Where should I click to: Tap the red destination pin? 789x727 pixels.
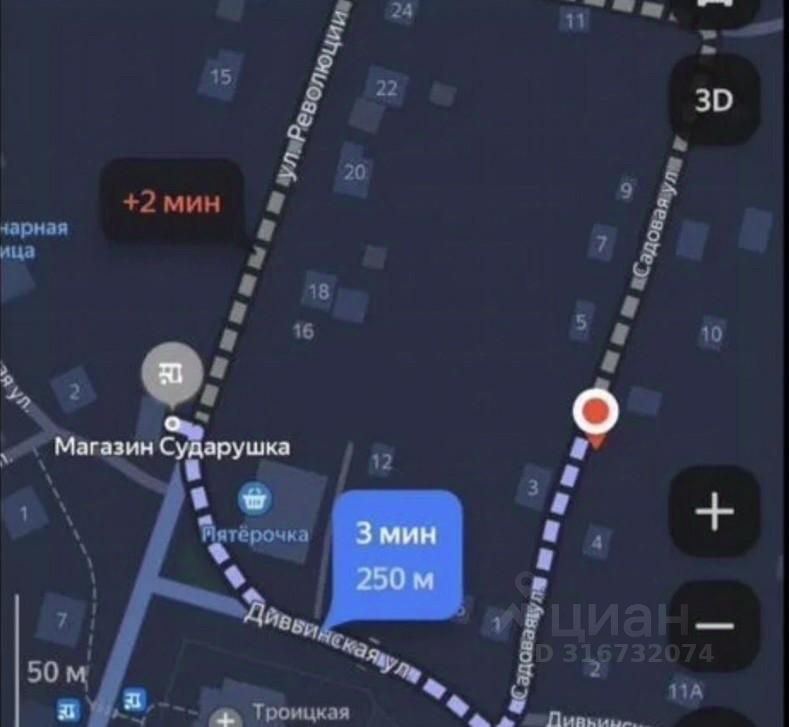(596, 412)
